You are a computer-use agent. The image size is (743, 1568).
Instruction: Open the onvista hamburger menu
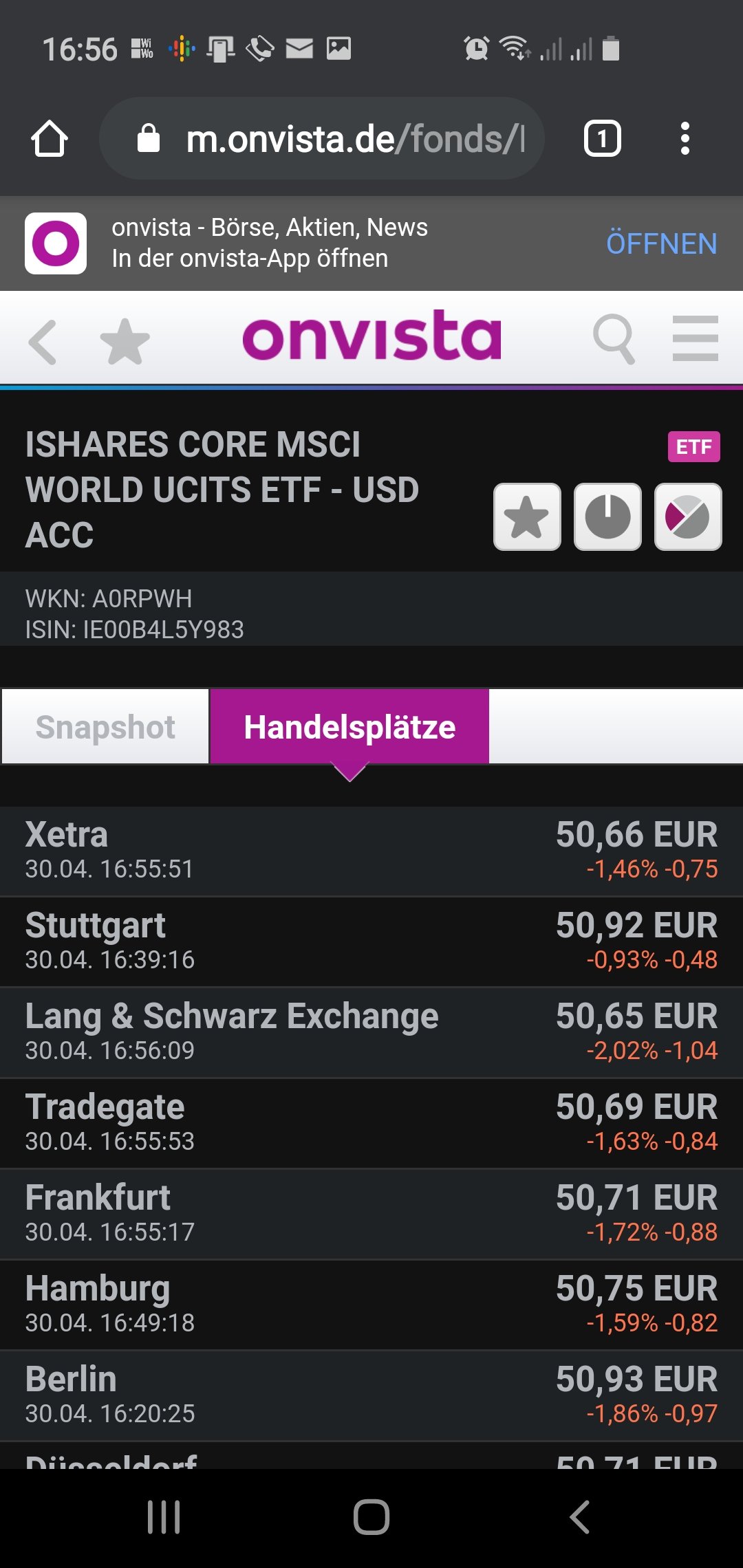[x=695, y=338]
